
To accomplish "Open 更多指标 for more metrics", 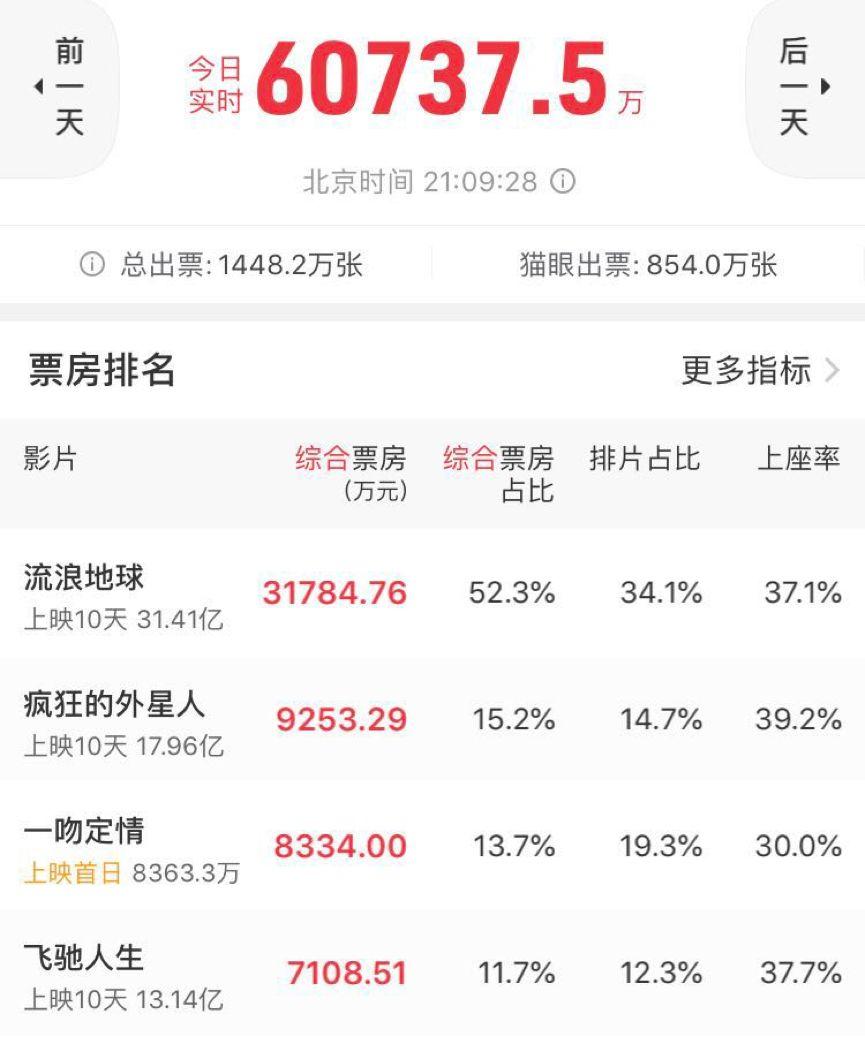I will (x=760, y=371).
